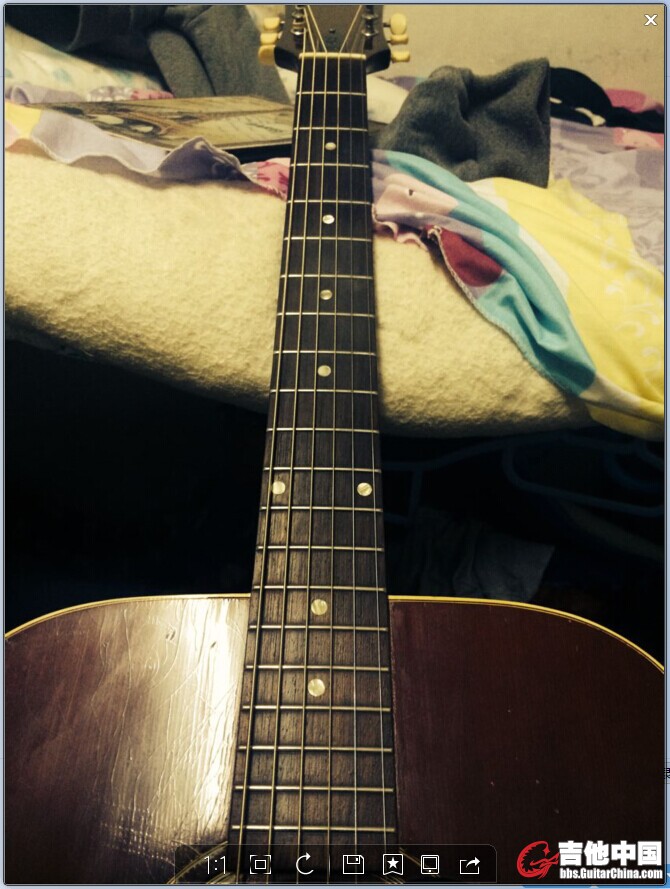Fit image to window
The width and height of the screenshot is (670, 889).
point(260,865)
